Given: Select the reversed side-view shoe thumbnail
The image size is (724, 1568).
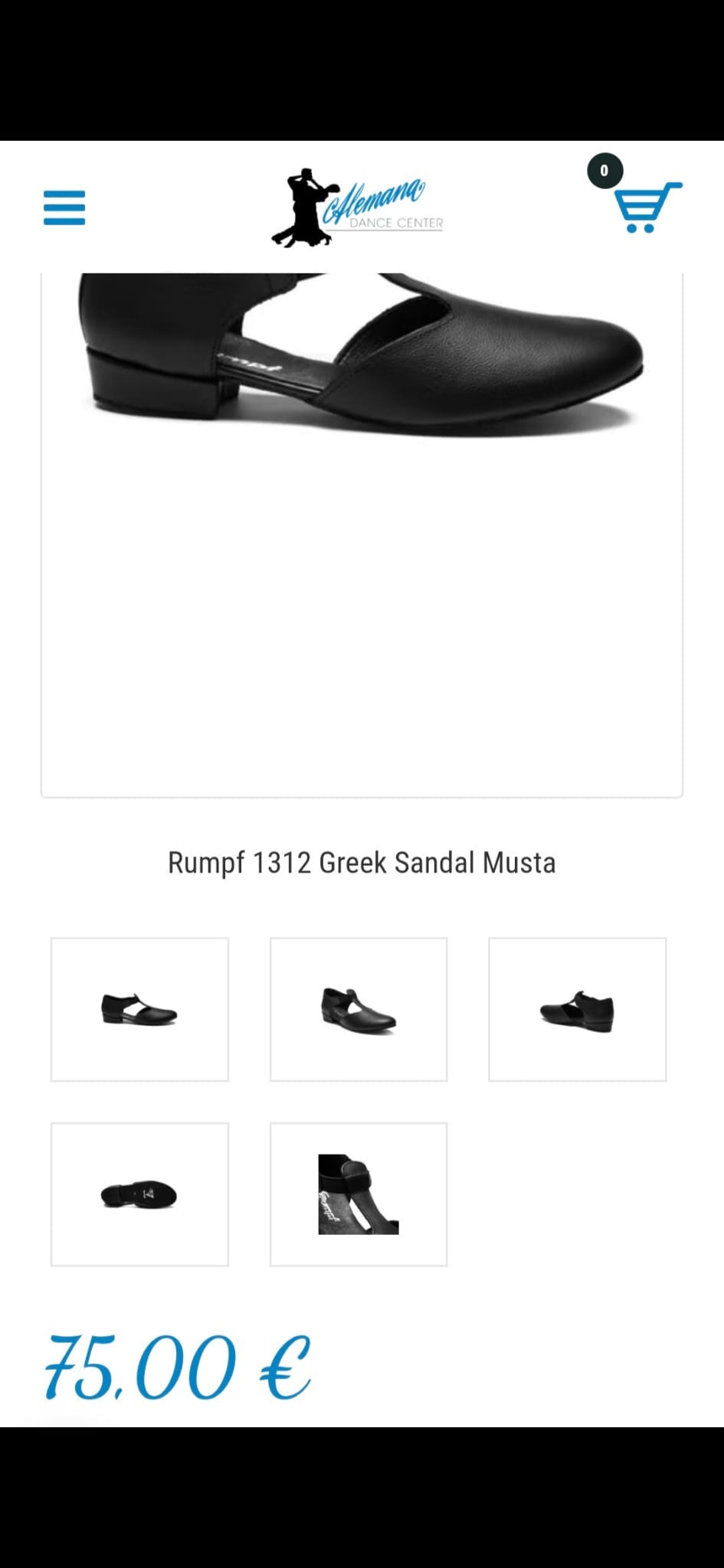Looking at the screenshot, I should pyautogui.click(x=577, y=1009).
